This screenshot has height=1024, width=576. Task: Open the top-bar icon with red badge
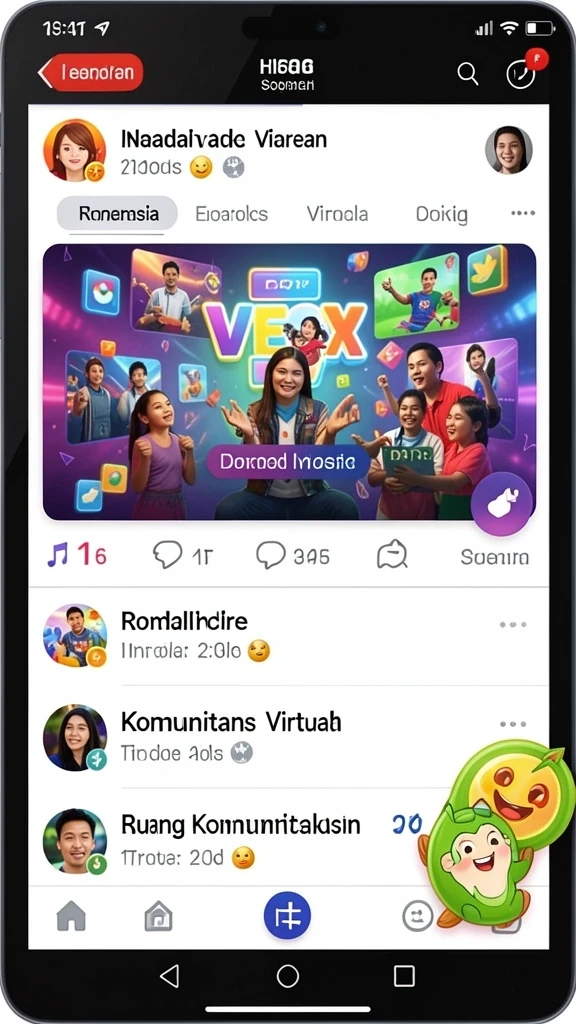tap(522, 73)
